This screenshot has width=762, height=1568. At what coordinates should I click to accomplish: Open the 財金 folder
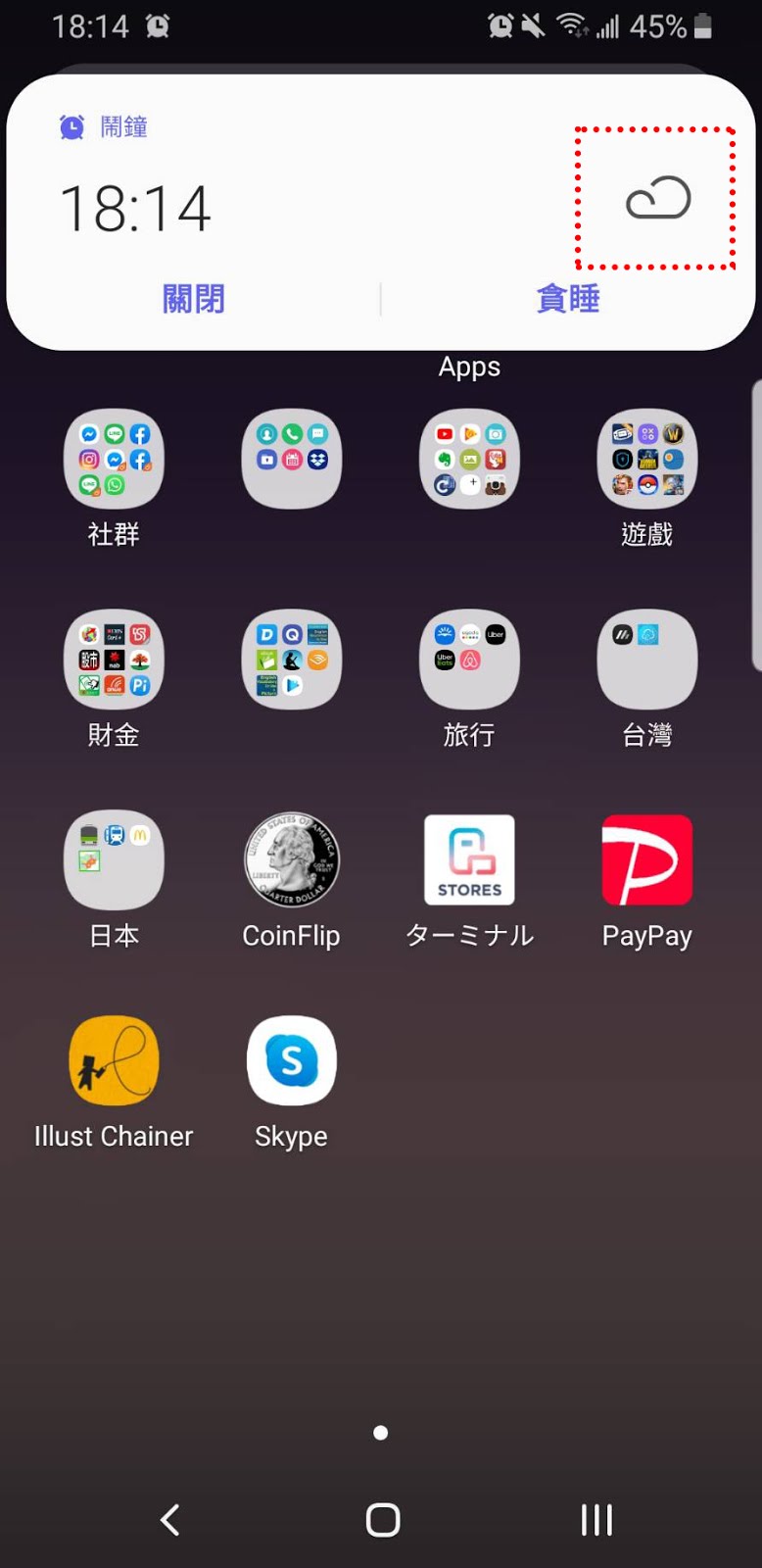click(x=114, y=660)
